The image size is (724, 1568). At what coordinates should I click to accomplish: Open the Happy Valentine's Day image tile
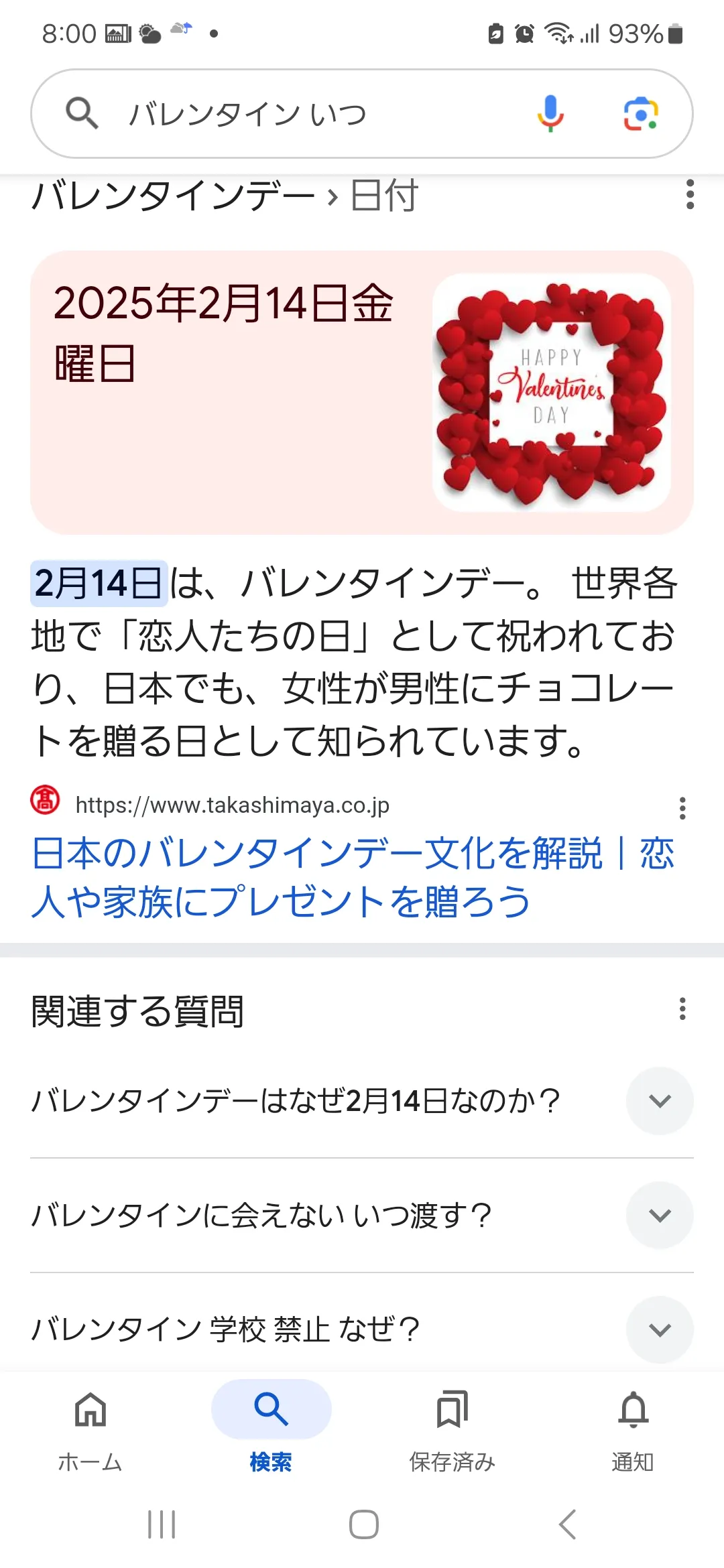pyautogui.click(x=551, y=393)
